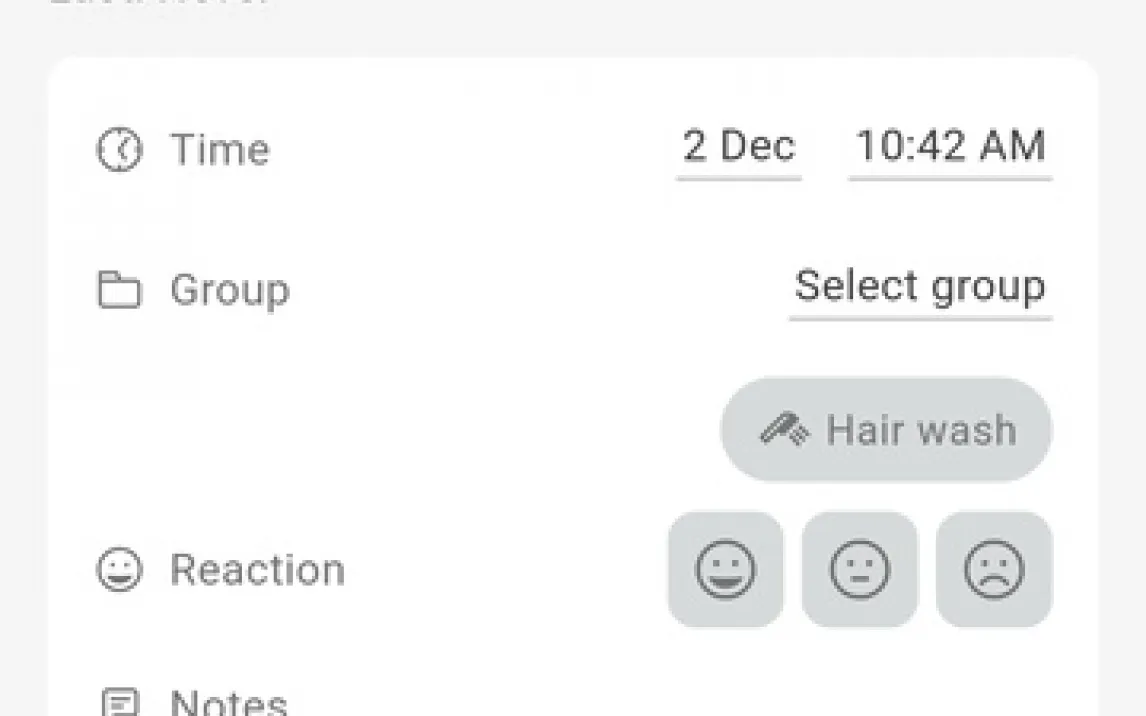Choose the neutral face reaction
Image resolution: width=1146 pixels, height=716 pixels.
point(859,570)
